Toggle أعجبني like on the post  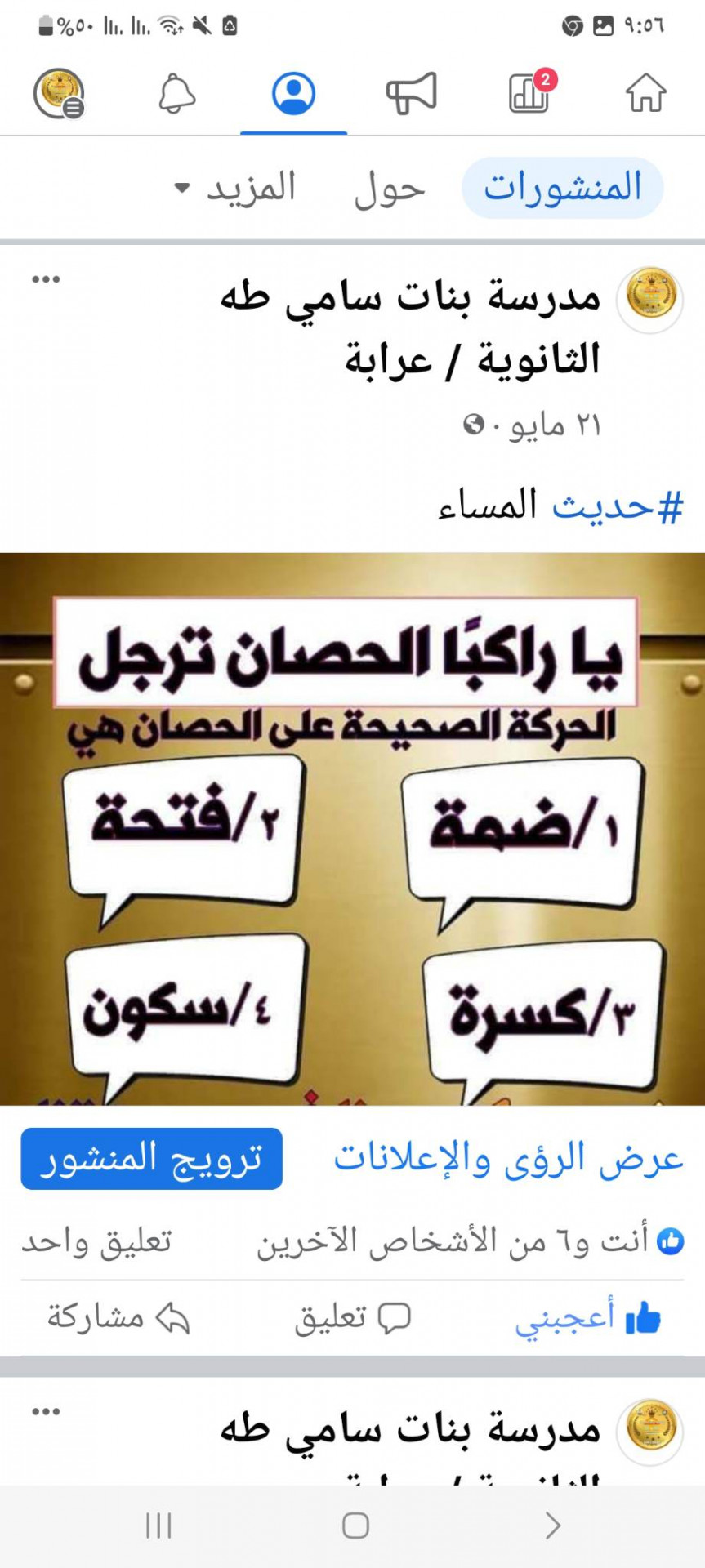tap(587, 1317)
